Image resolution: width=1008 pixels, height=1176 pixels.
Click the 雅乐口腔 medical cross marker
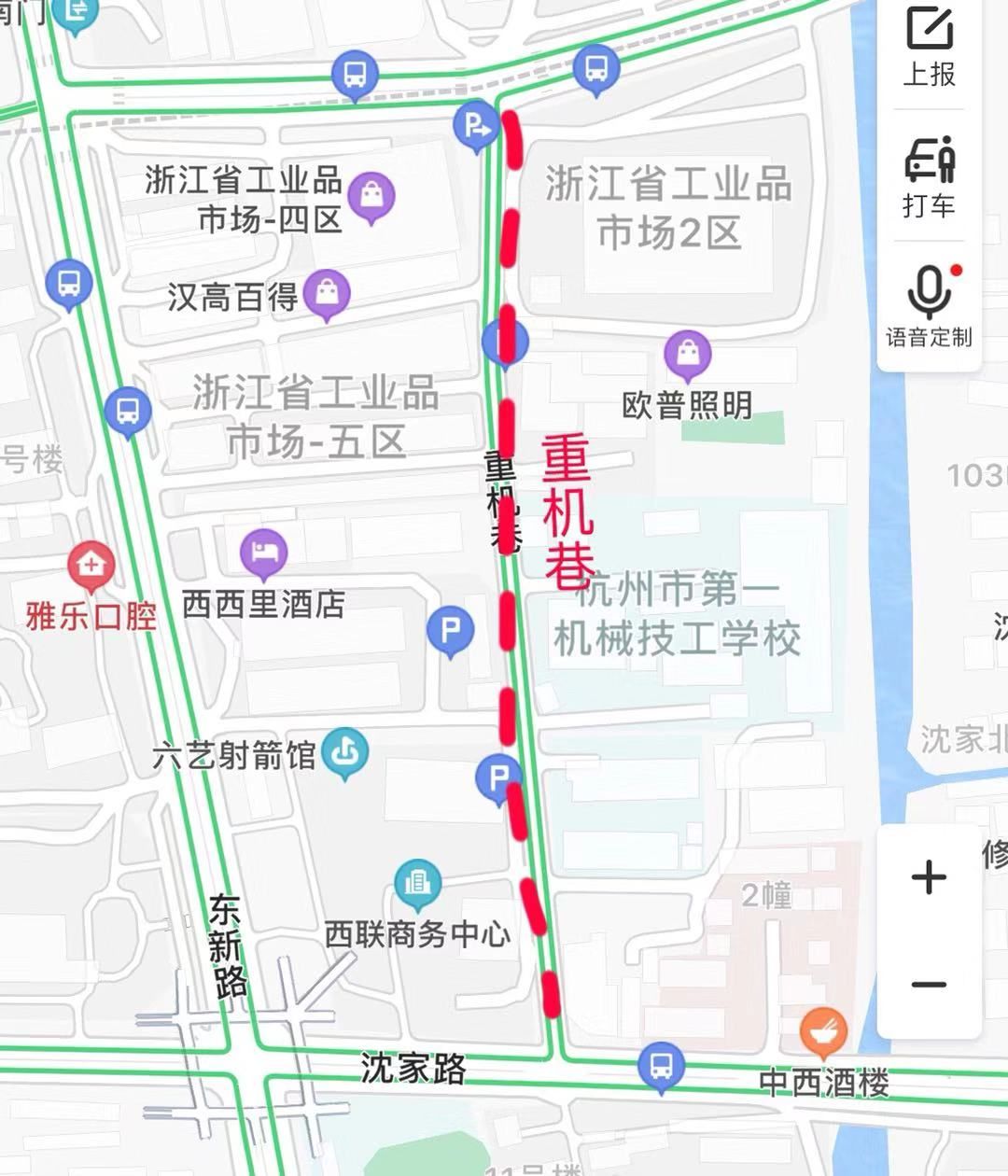89,563
